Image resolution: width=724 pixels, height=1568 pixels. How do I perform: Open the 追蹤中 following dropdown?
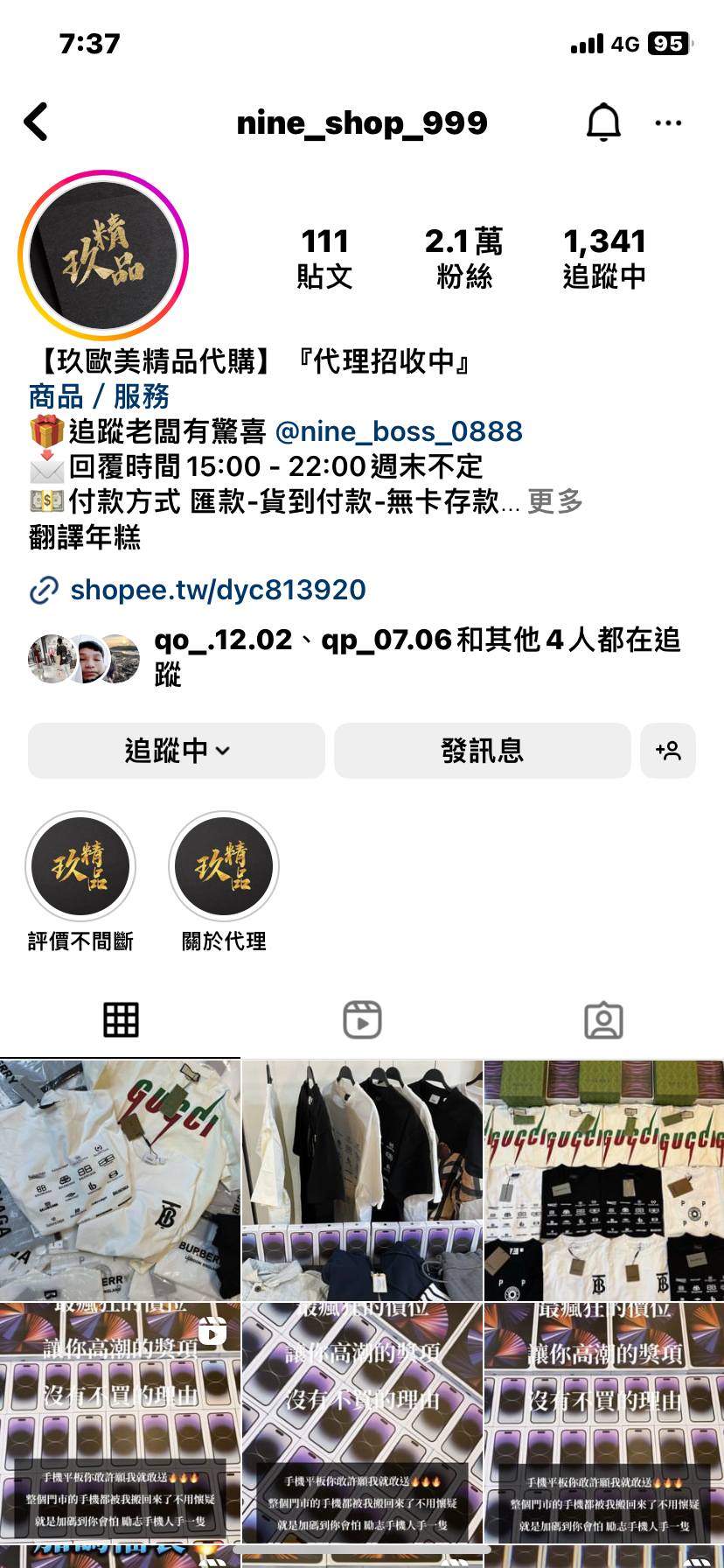177,751
